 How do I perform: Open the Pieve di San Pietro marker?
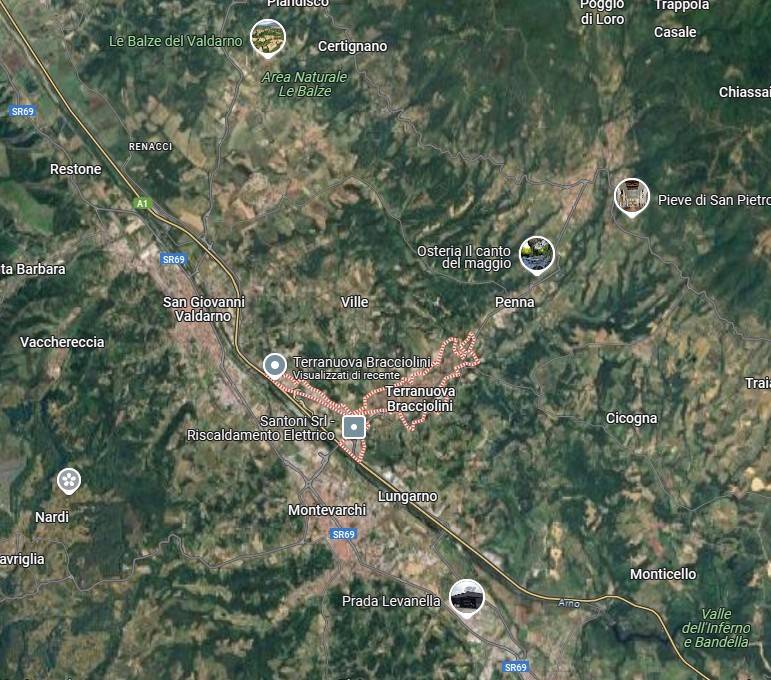coord(631,197)
